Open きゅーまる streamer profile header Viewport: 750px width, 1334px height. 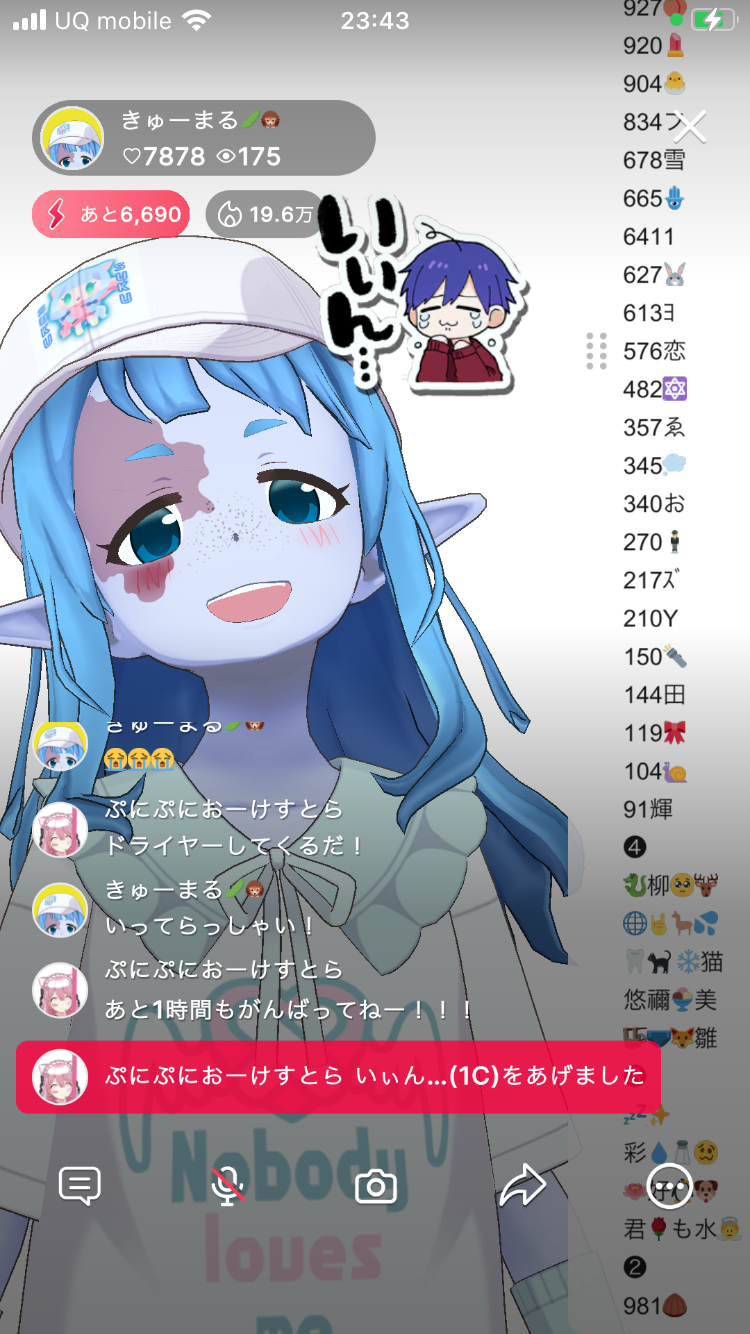pos(203,138)
